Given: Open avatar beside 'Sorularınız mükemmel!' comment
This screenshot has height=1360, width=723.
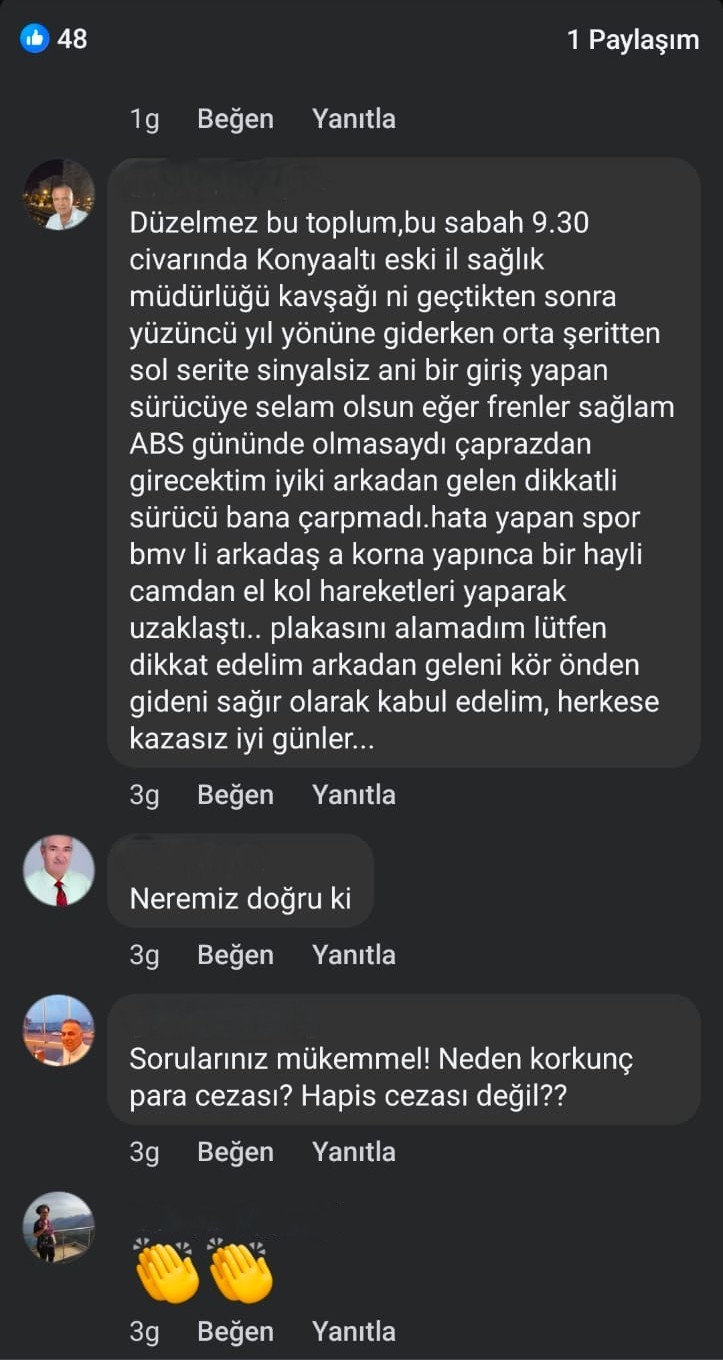Looking at the screenshot, I should tap(59, 1031).
